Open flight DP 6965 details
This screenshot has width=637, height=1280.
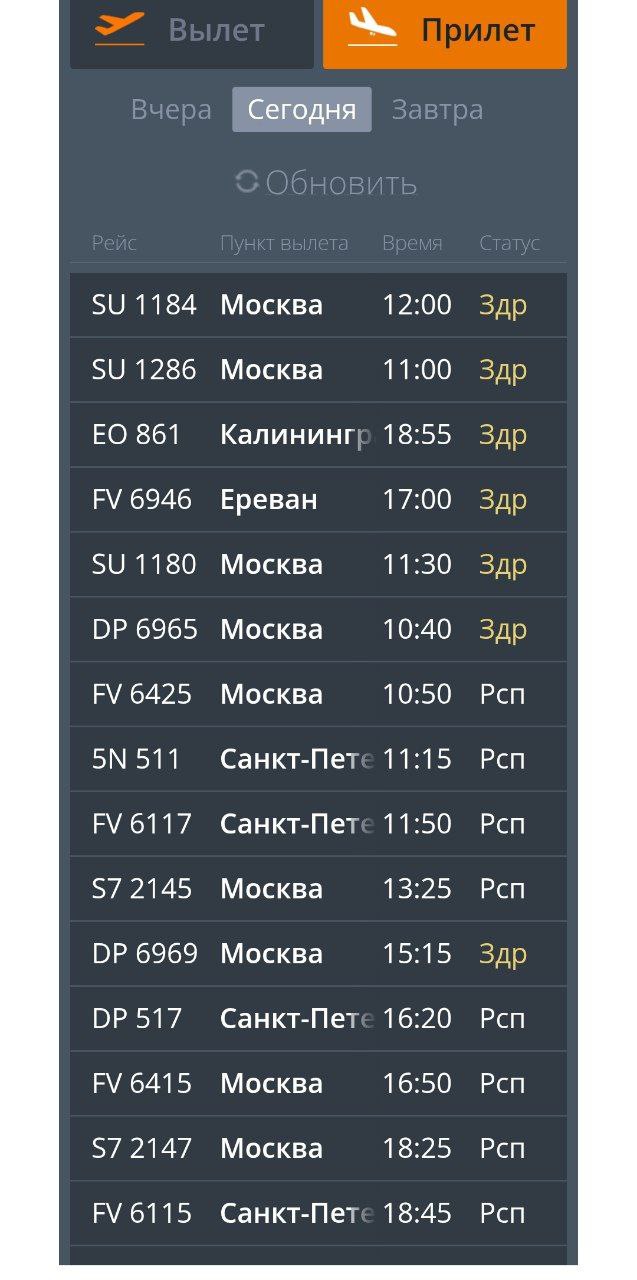coord(318,630)
